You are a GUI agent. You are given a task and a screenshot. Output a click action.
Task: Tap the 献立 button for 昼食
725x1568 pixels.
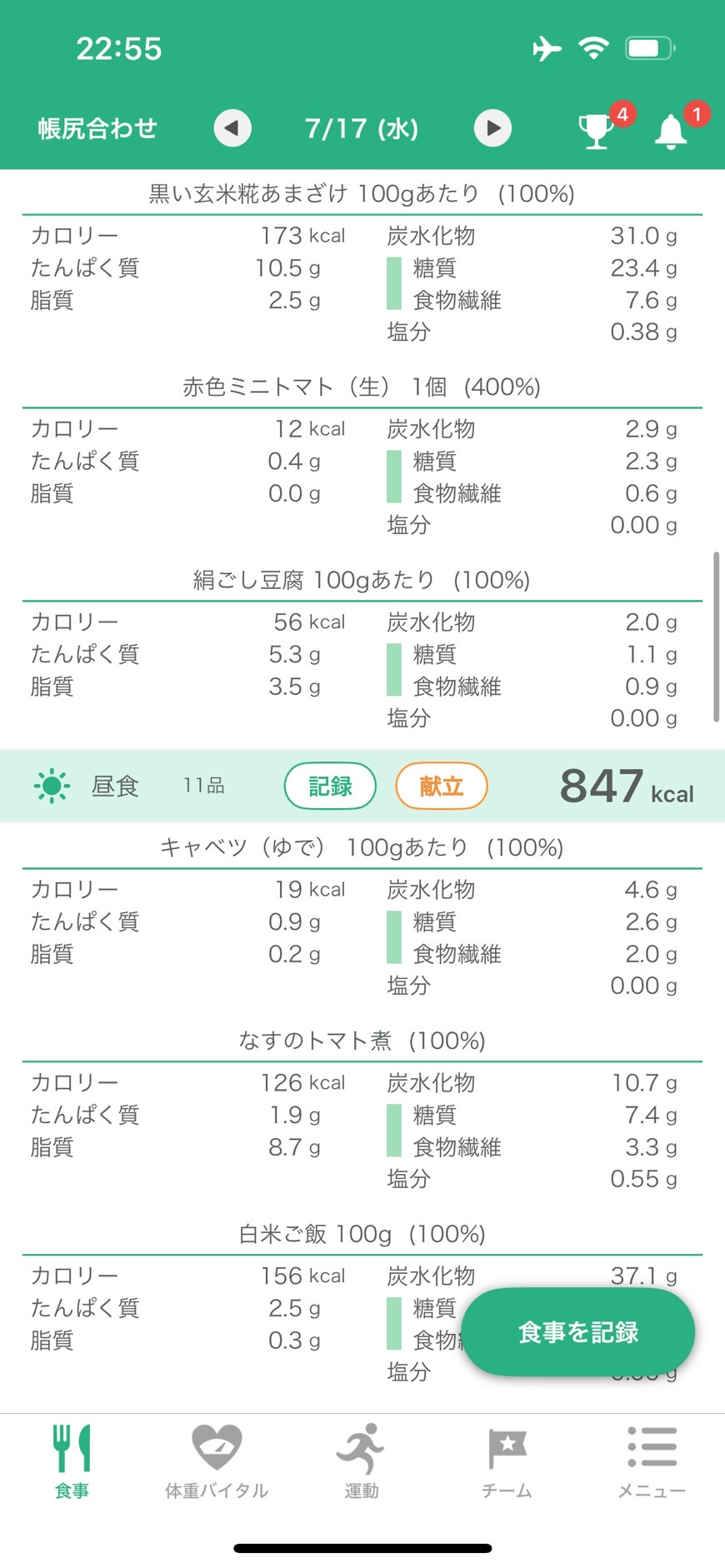441,786
